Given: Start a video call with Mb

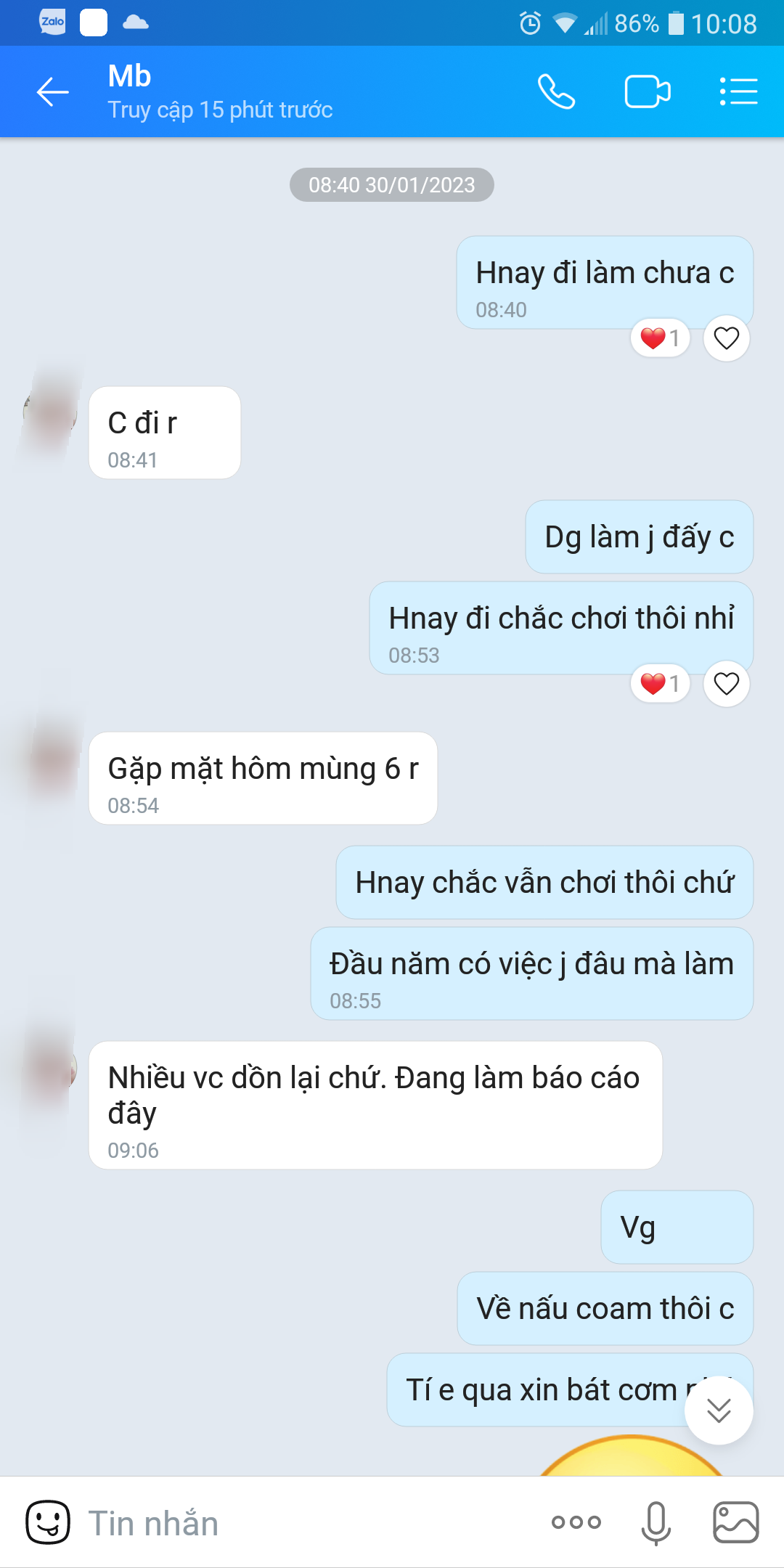Looking at the screenshot, I should (647, 92).
